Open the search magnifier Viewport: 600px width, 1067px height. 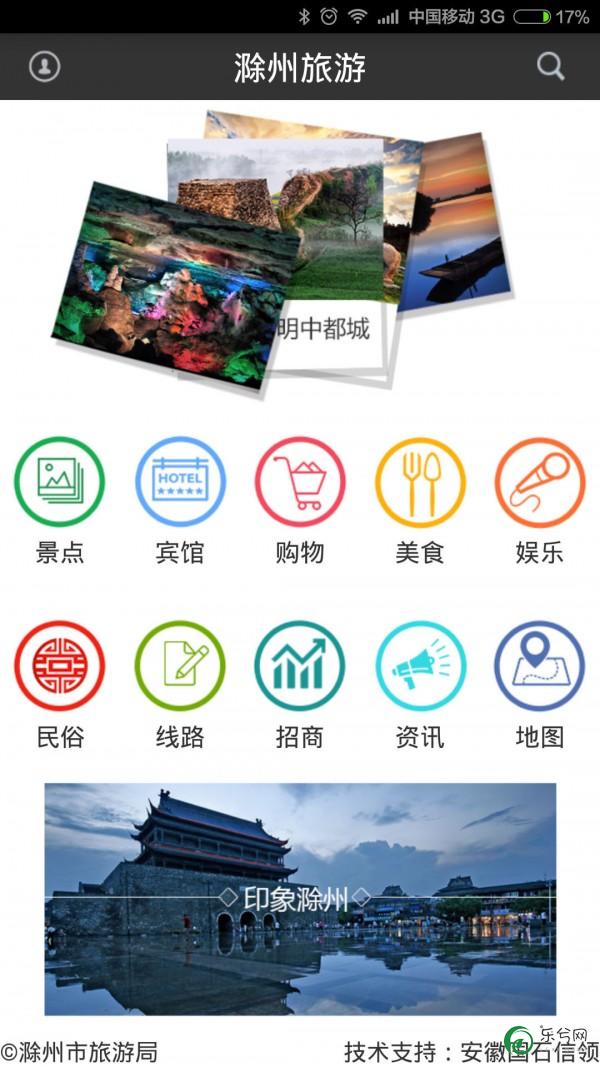click(x=550, y=67)
